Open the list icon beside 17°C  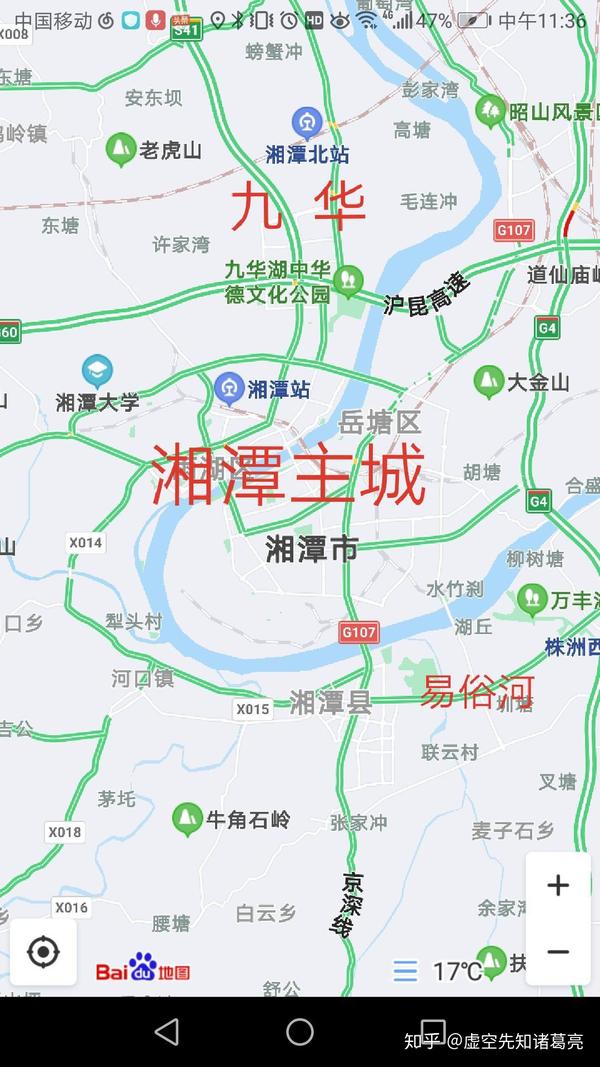click(405, 971)
